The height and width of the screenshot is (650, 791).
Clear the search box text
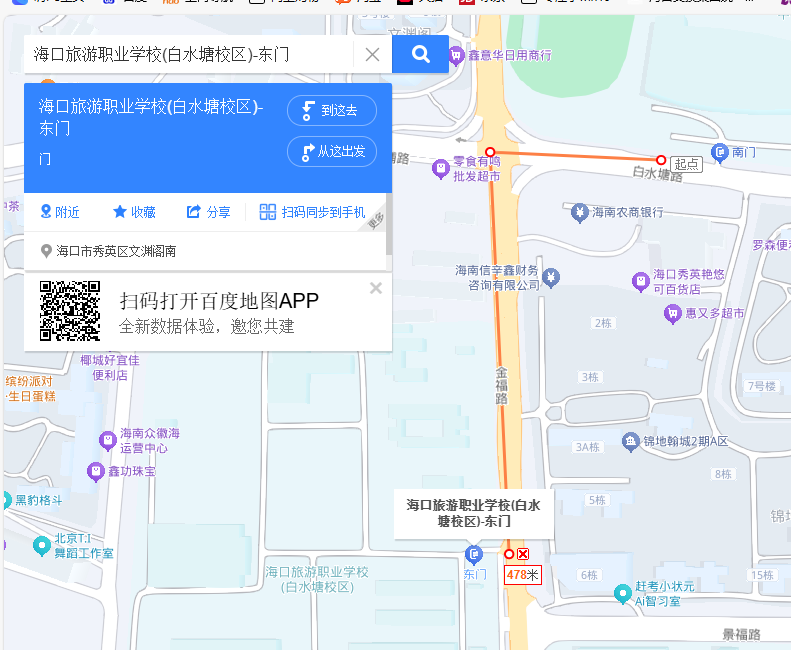coord(372,54)
